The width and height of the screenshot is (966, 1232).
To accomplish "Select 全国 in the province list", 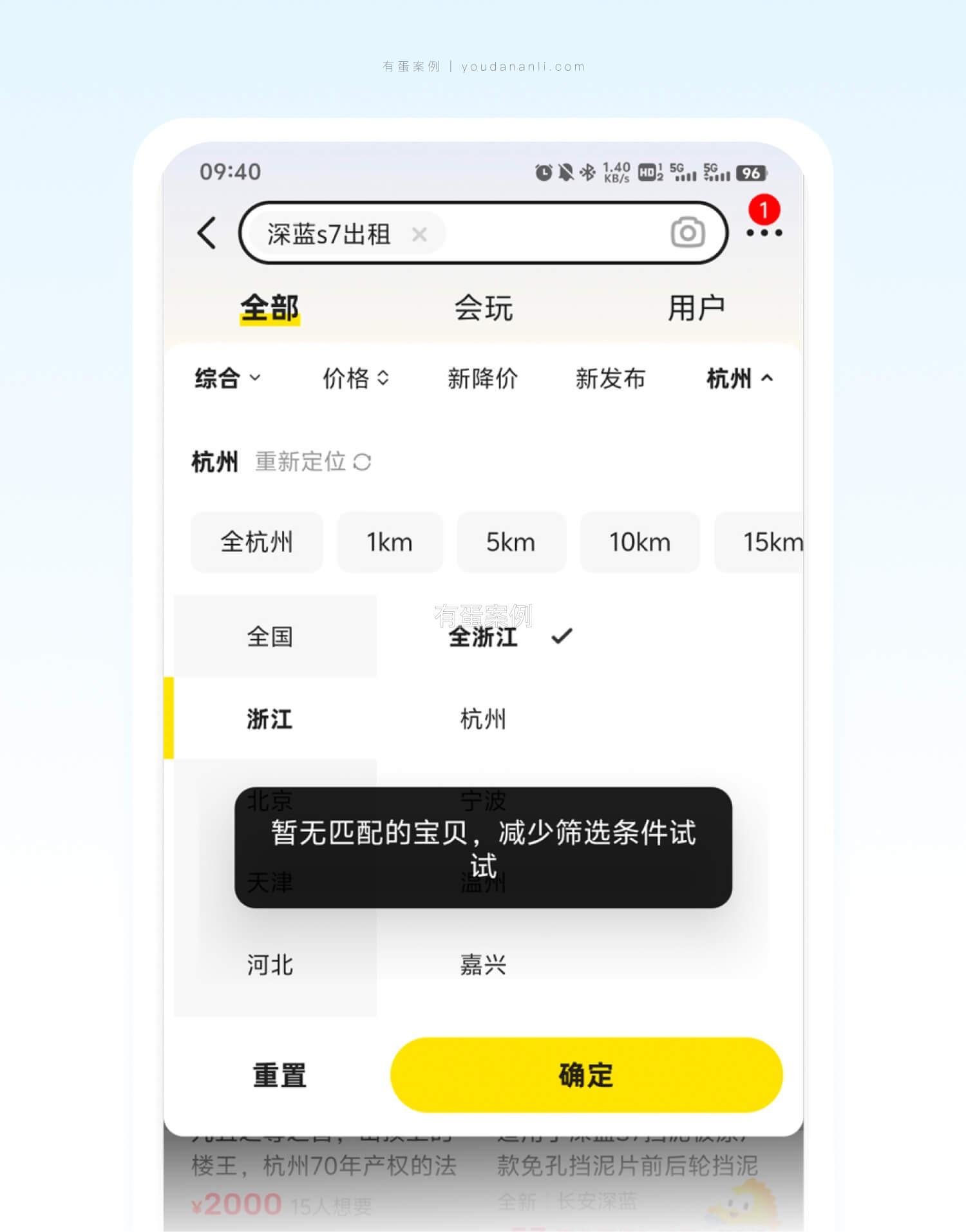I will click(x=270, y=636).
